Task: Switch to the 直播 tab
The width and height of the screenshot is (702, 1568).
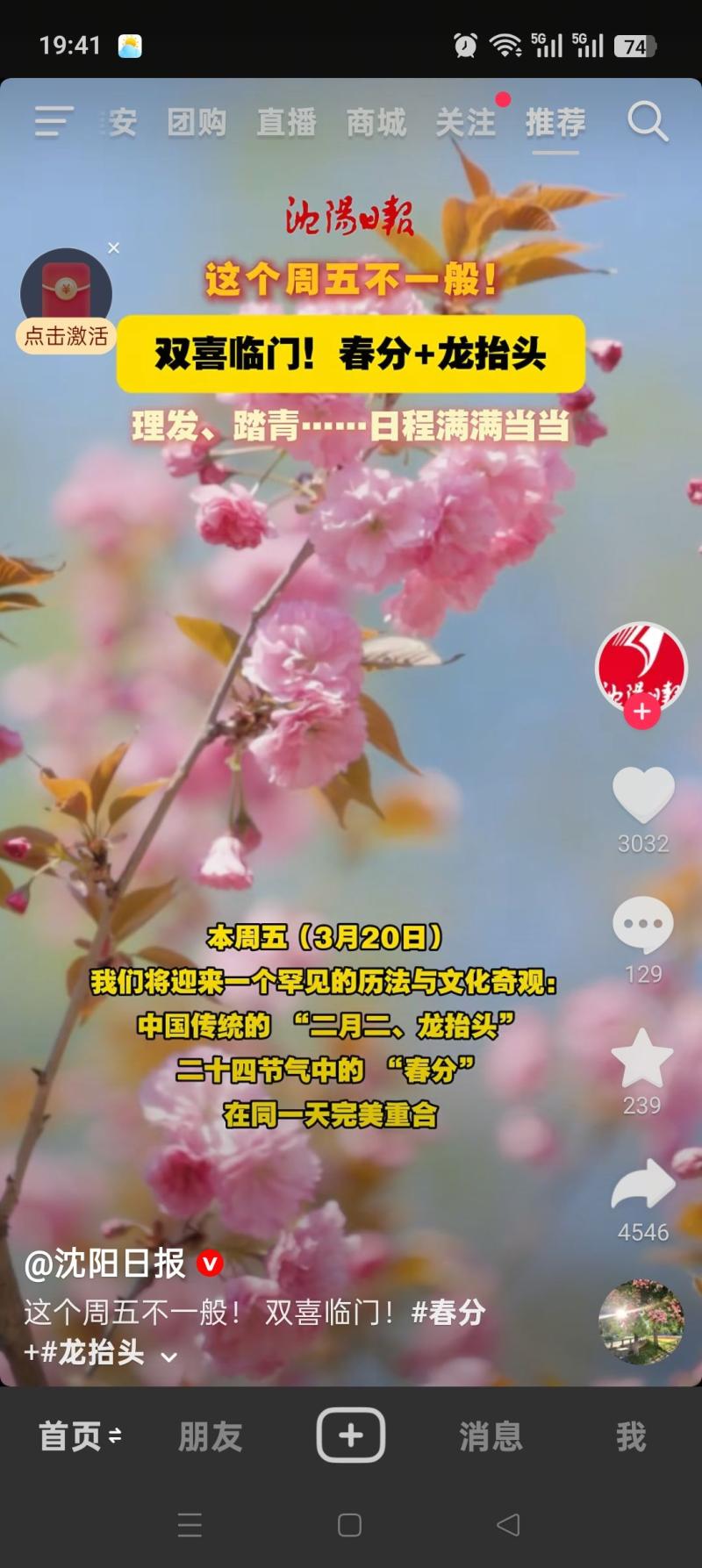Action: 286,123
